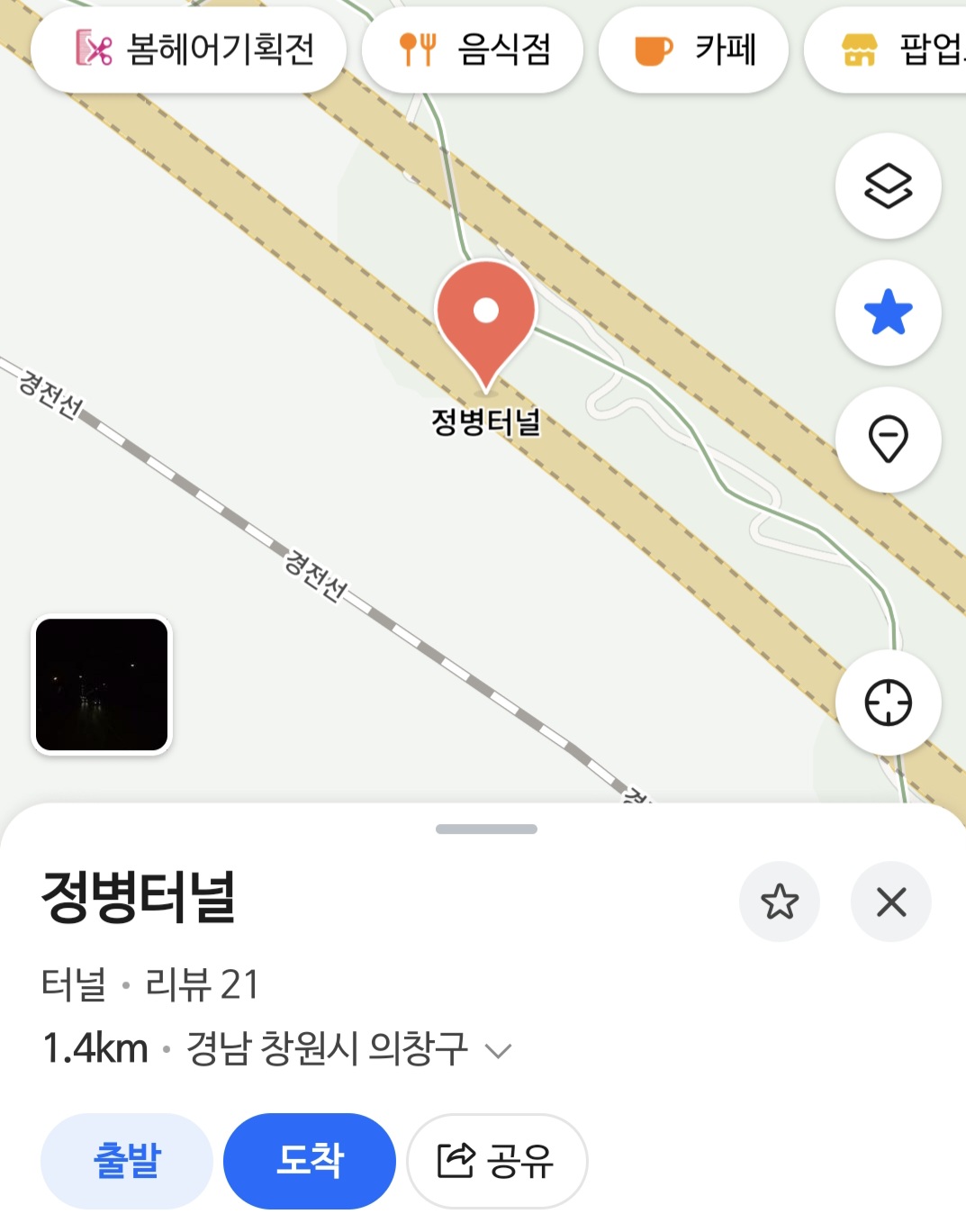
Task: Share 정병터널 with 공유 button
Action: 497,1161
